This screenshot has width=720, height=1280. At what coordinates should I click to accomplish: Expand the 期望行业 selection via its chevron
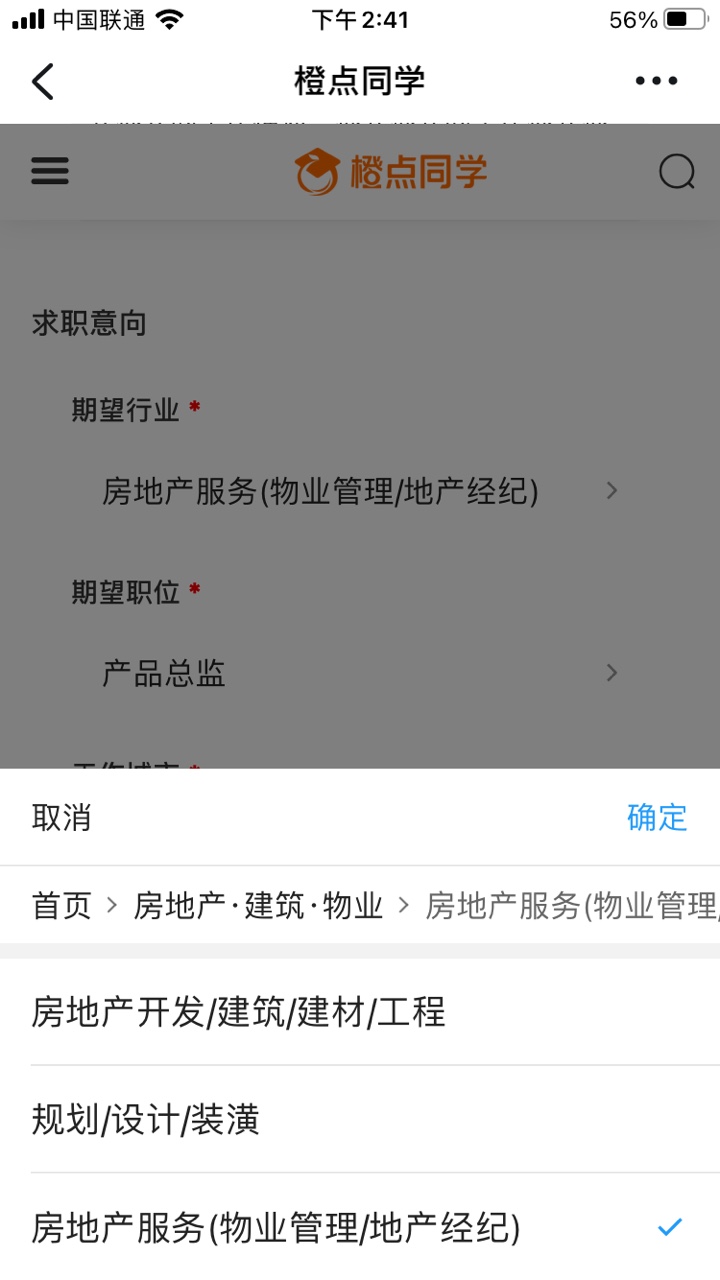click(x=610, y=491)
